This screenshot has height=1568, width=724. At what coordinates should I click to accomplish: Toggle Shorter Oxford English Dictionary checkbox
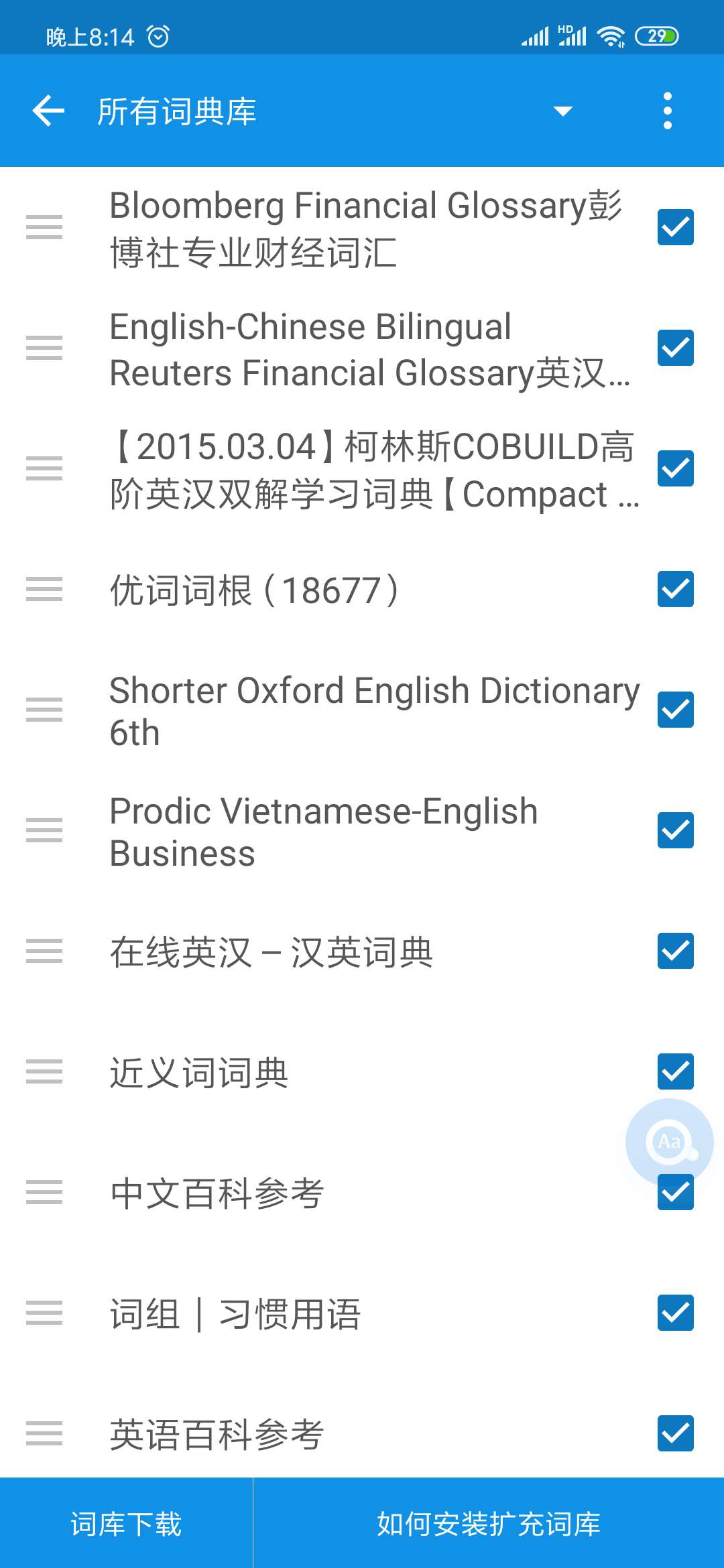click(675, 710)
